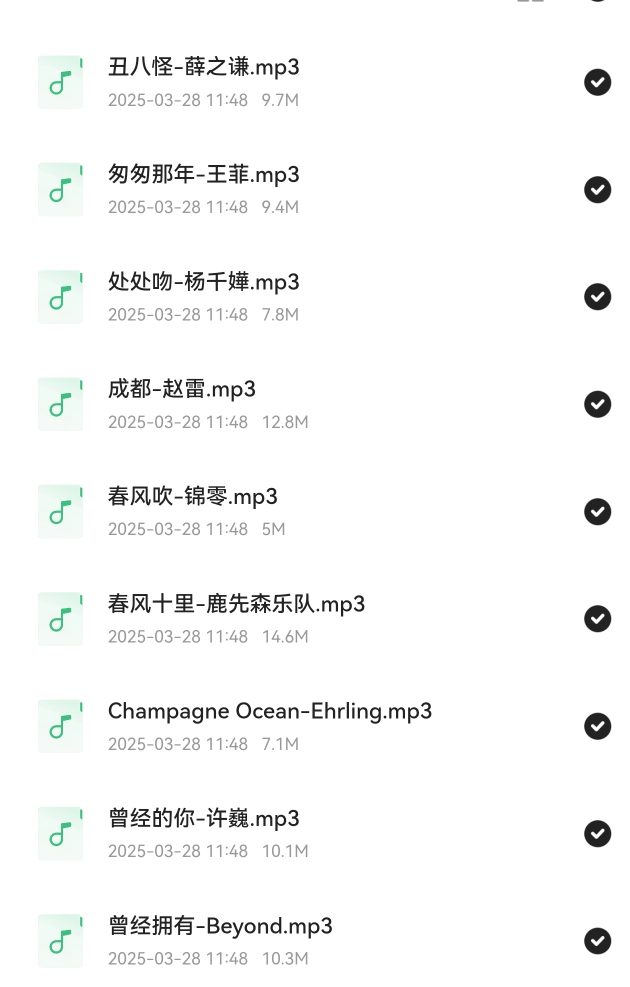Open the file 处处吻-杨千嬅.mp3

(204, 282)
